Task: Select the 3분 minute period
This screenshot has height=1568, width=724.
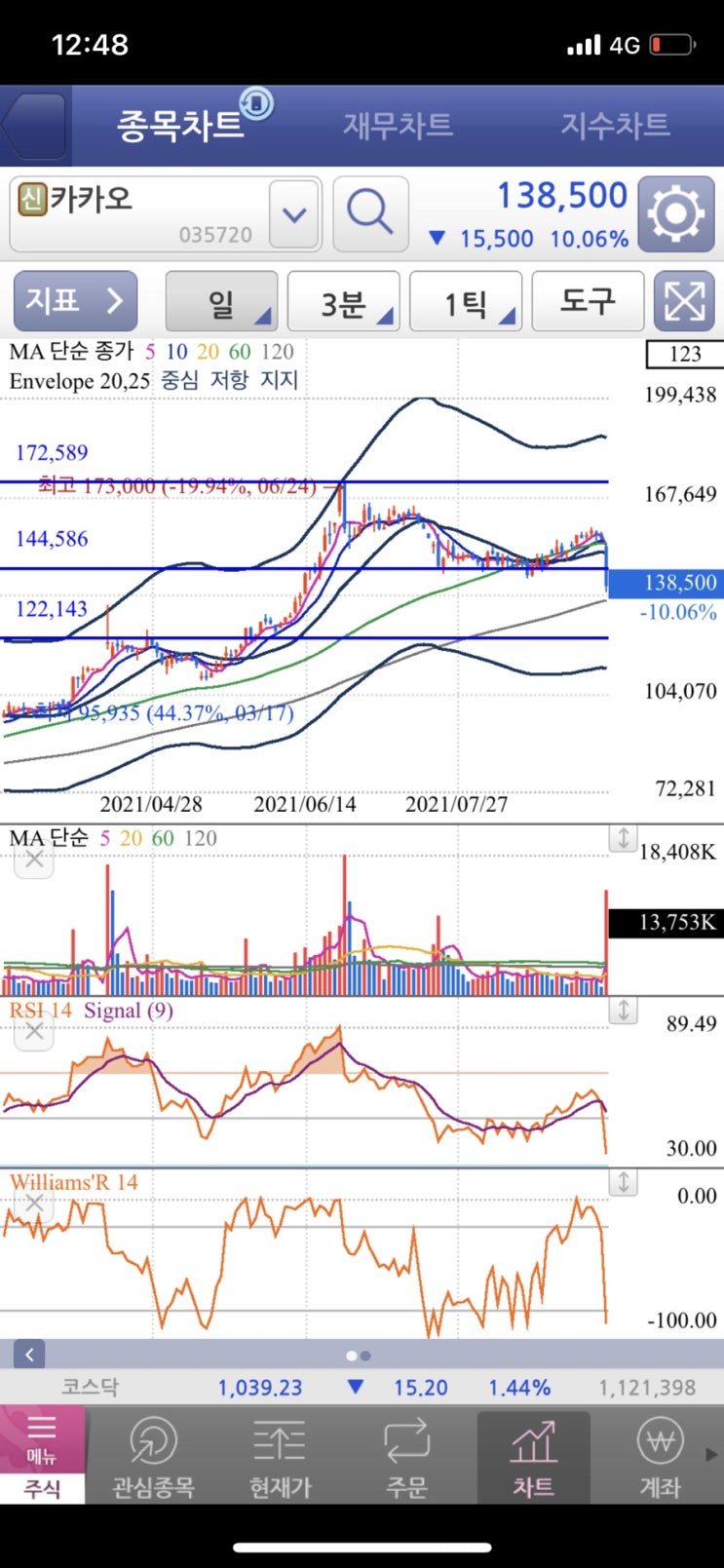Action: click(343, 301)
